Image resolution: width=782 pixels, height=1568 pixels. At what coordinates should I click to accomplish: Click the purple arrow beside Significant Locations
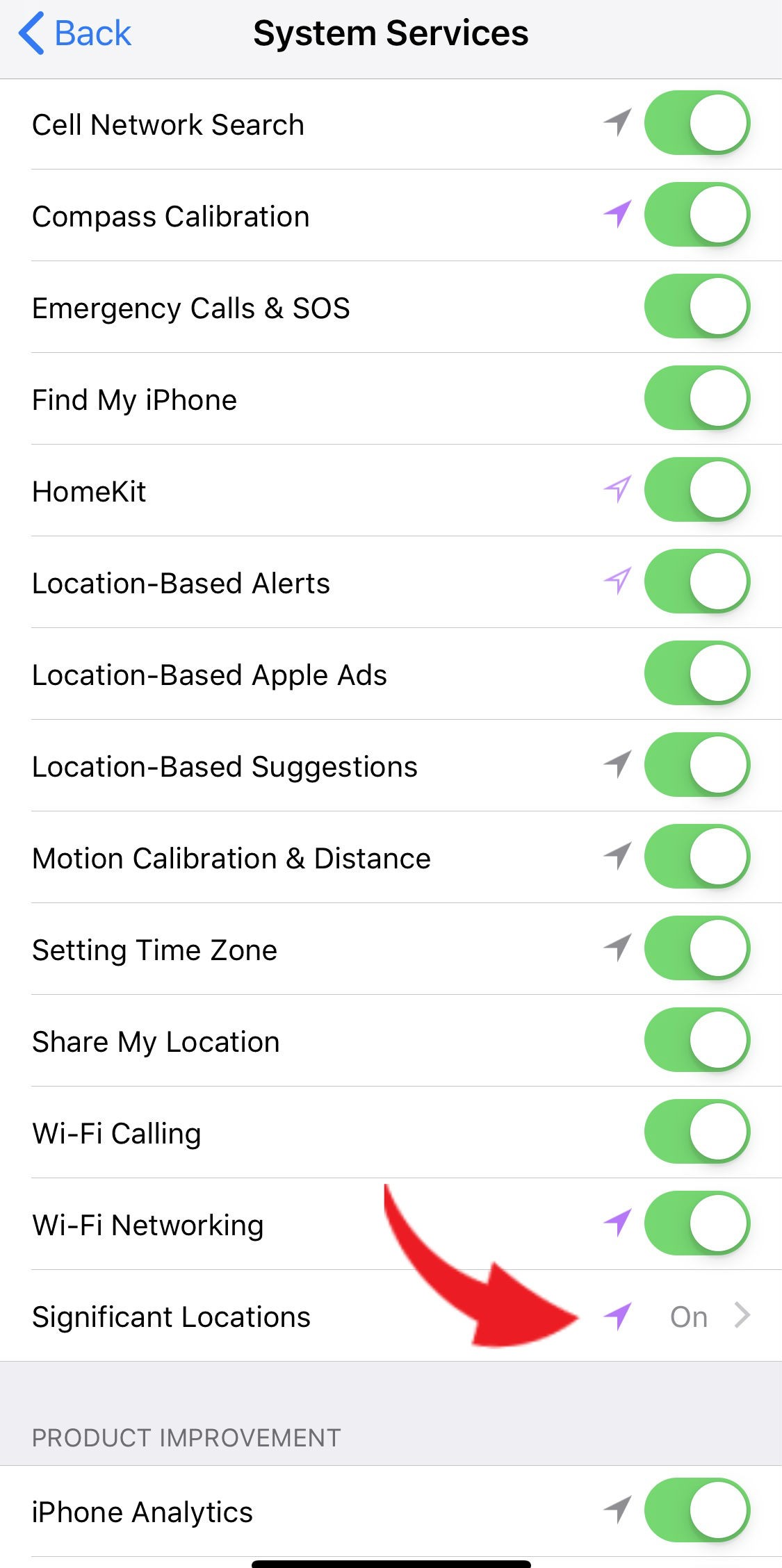click(617, 1315)
